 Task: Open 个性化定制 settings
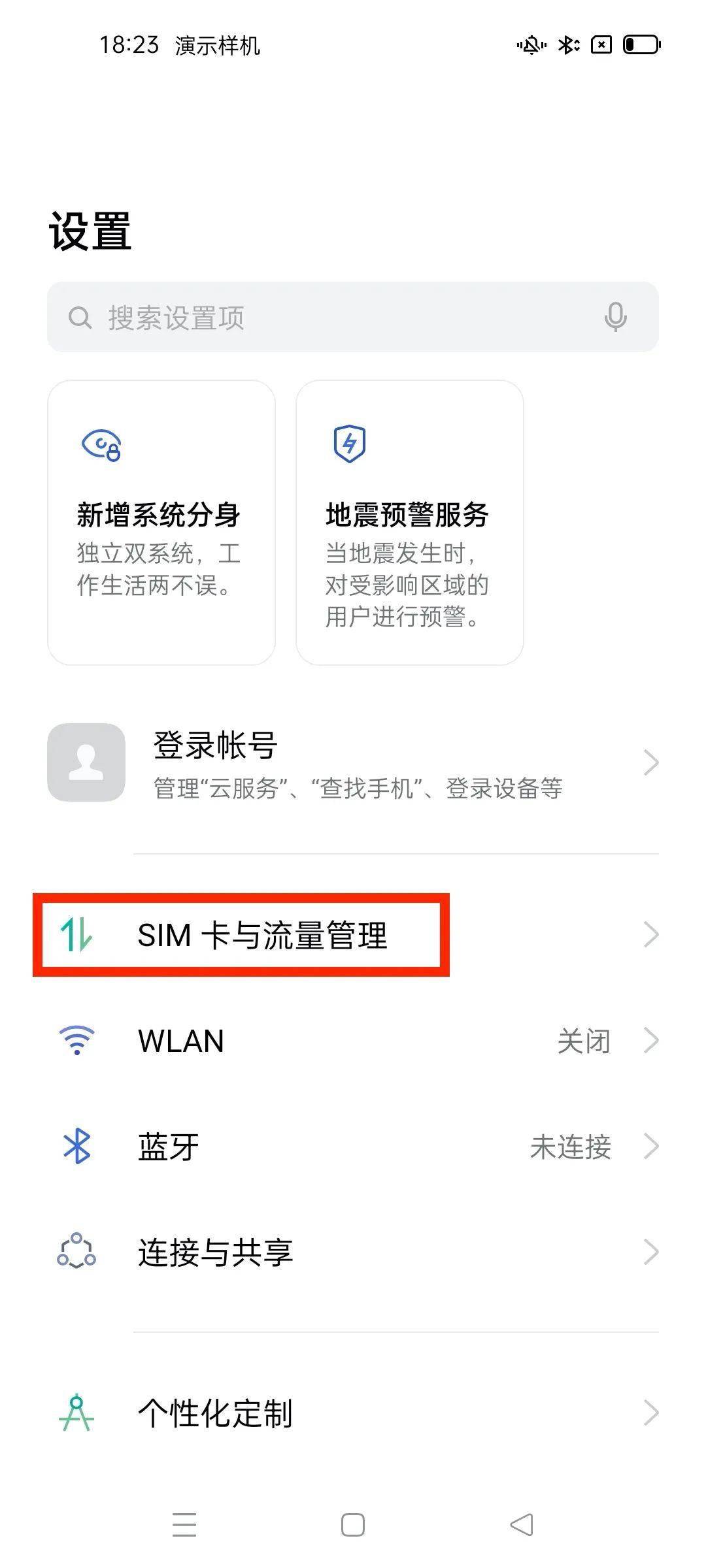[x=353, y=1413]
